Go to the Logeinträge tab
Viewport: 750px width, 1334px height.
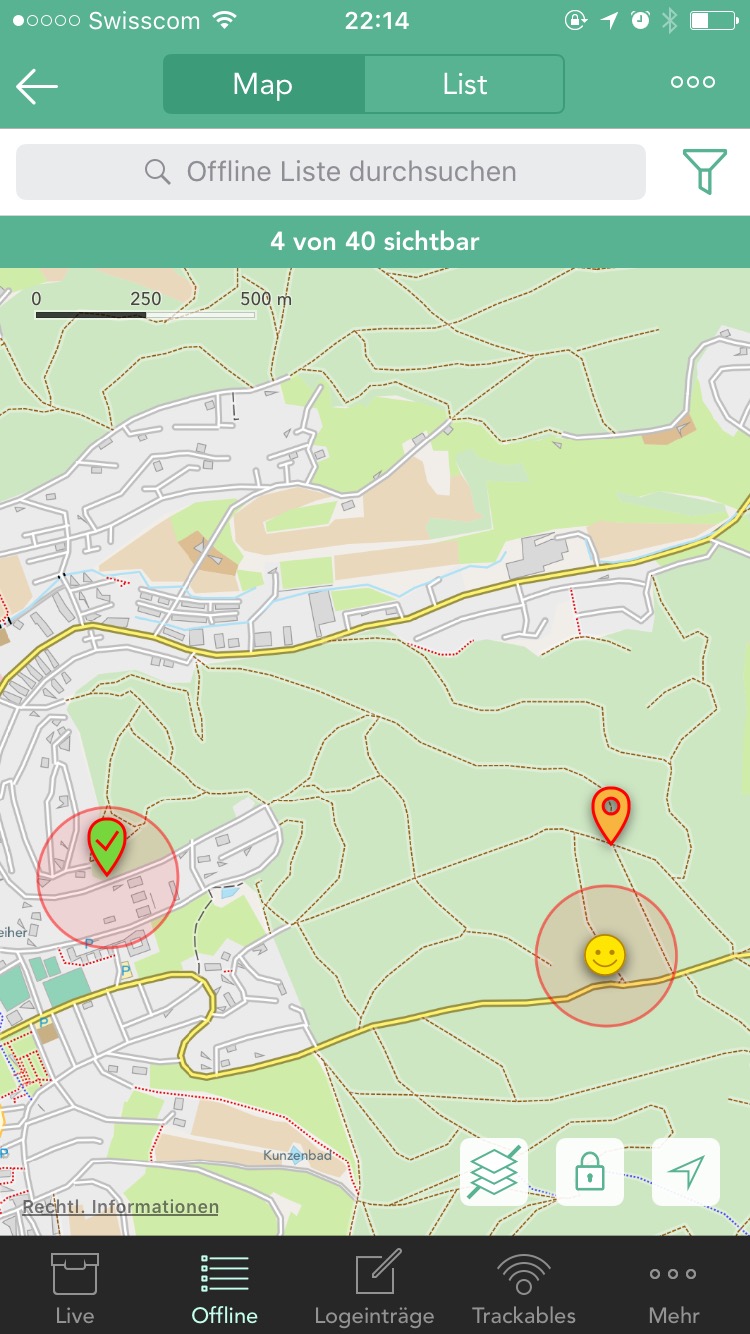tap(374, 1288)
